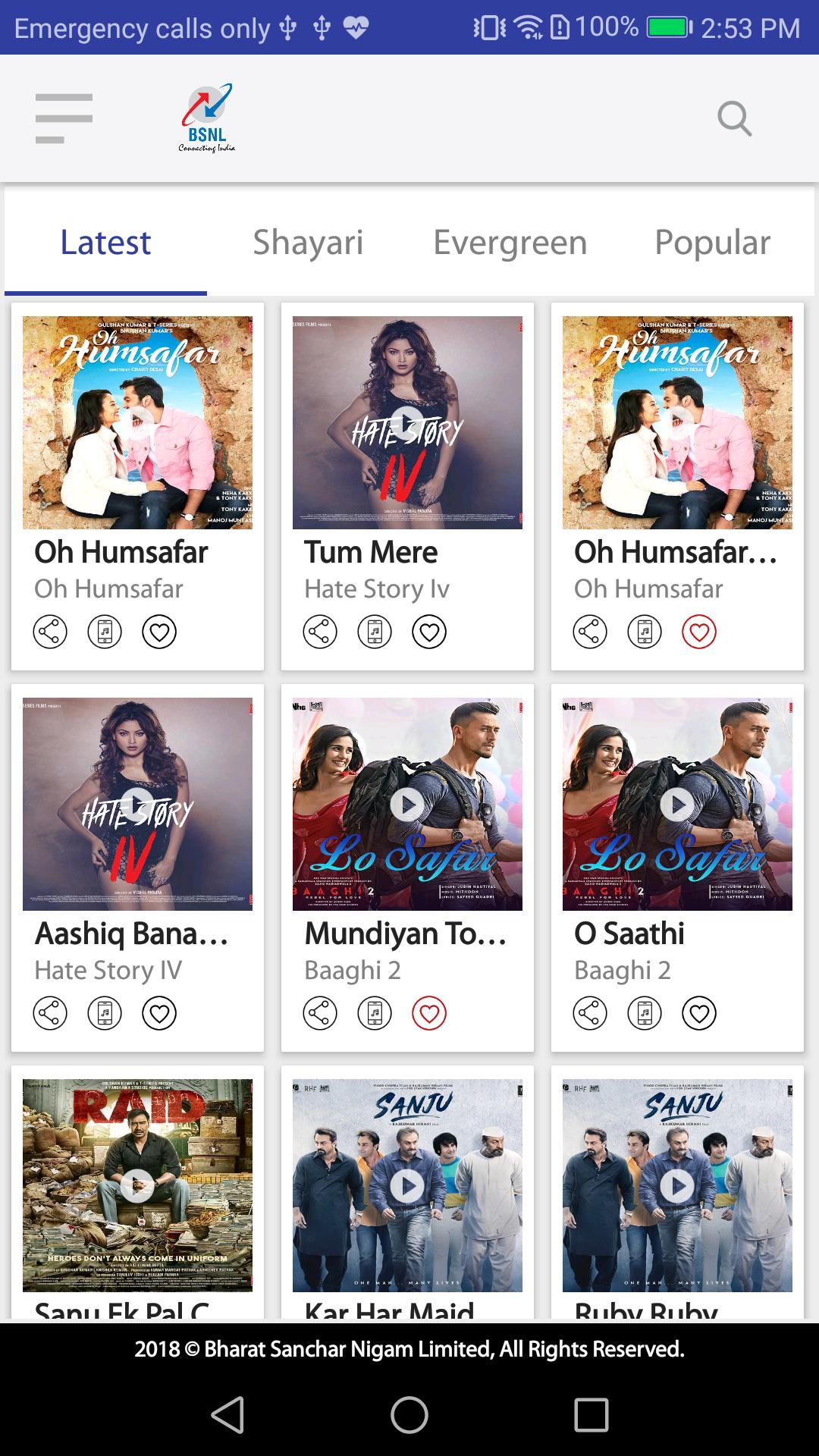This screenshot has height=1456, width=819.
Task: Play the Raid movie song preview
Action: [x=137, y=1185]
